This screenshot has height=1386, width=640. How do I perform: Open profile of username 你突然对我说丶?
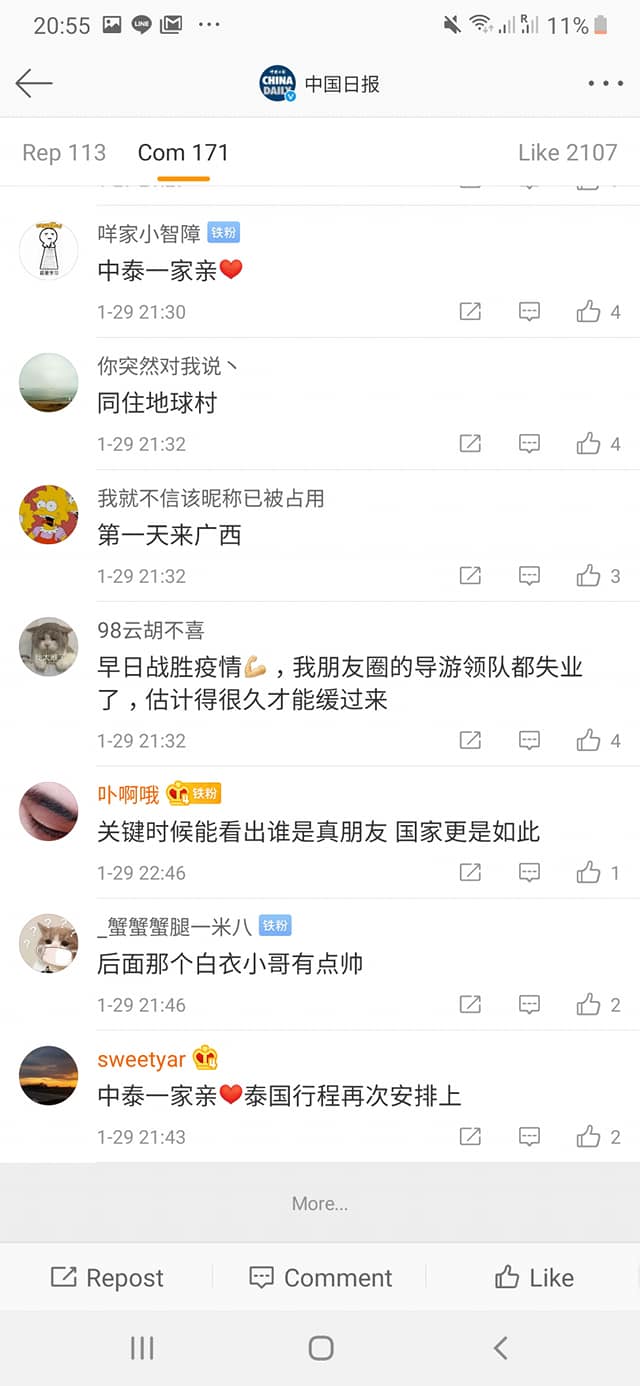tap(168, 366)
